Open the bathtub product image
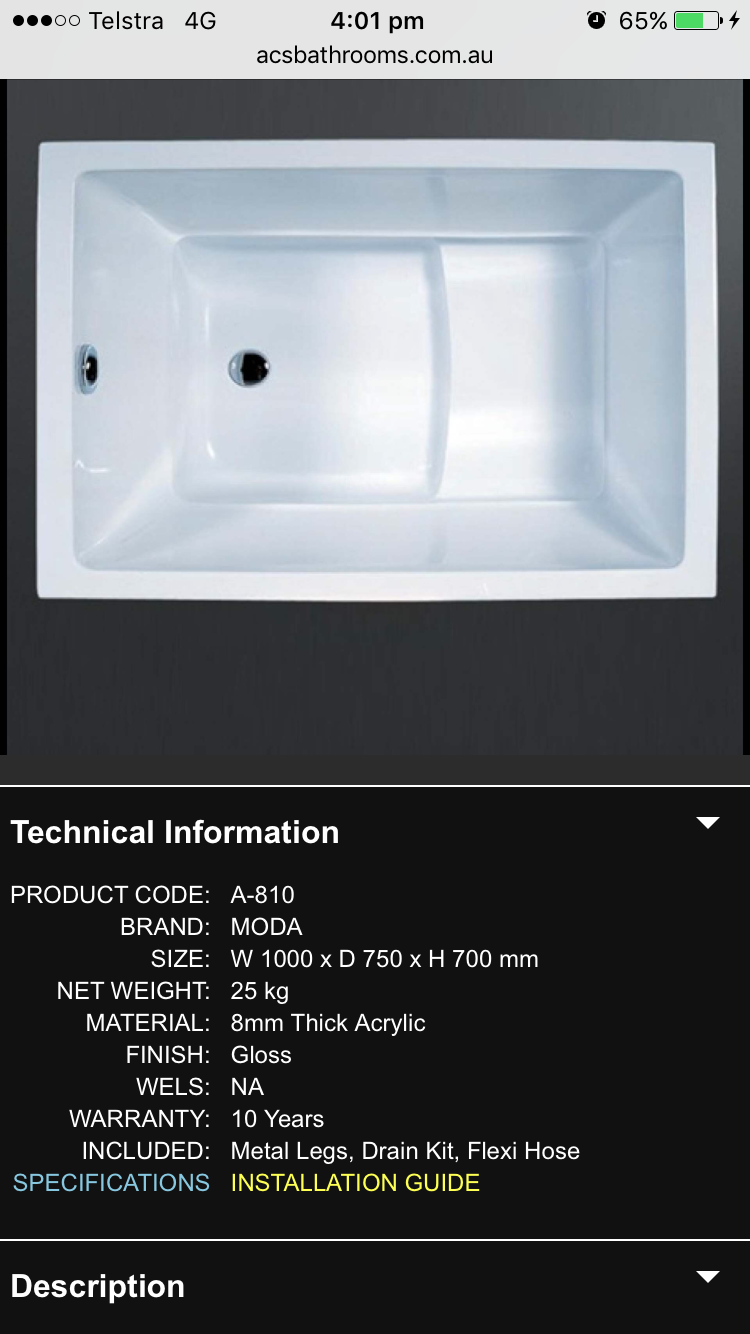The width and height of the screenshot is (750, 1334). 376,370
